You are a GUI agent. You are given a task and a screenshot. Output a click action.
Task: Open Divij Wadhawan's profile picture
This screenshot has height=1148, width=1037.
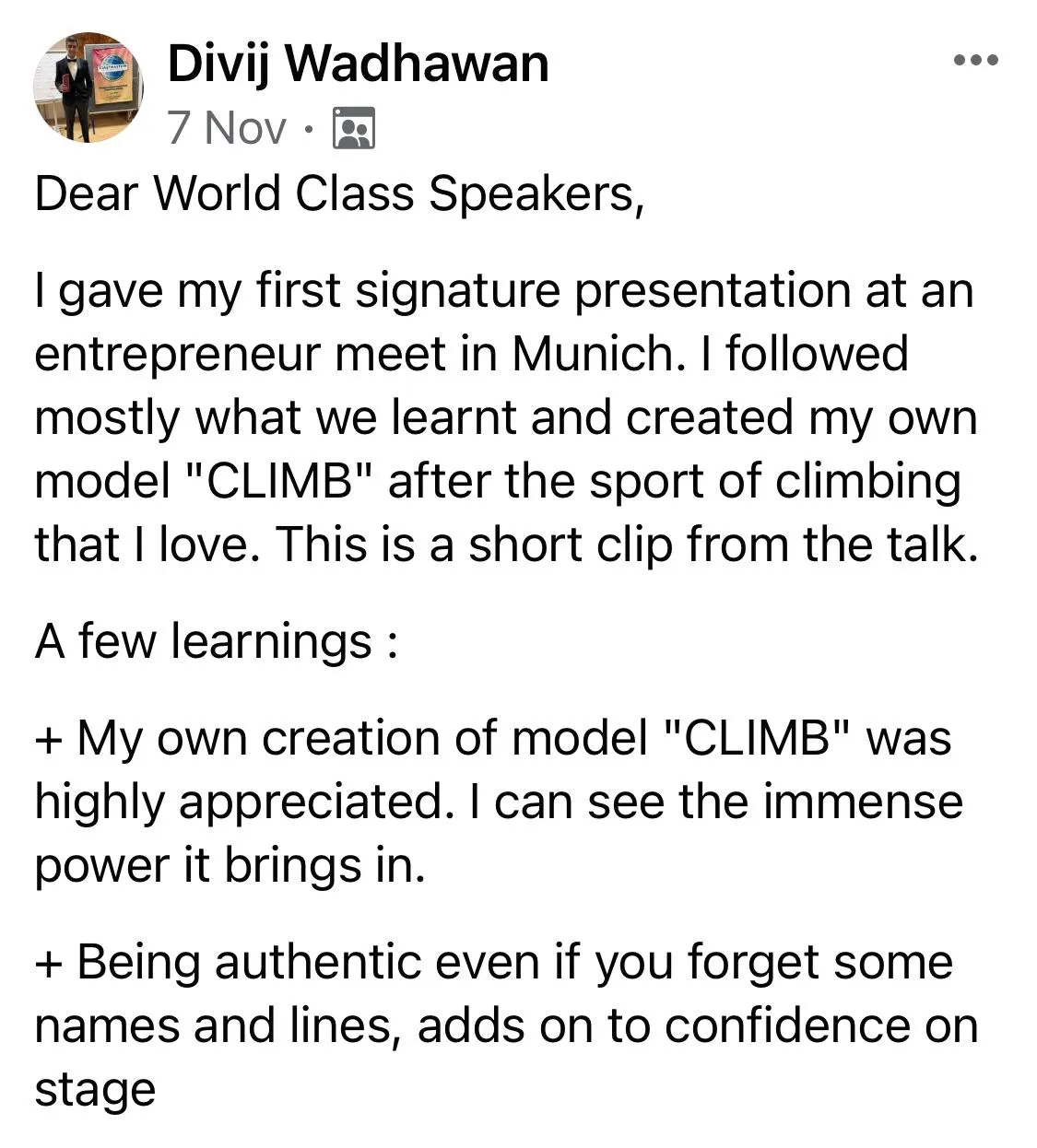(x=89, y=88)
